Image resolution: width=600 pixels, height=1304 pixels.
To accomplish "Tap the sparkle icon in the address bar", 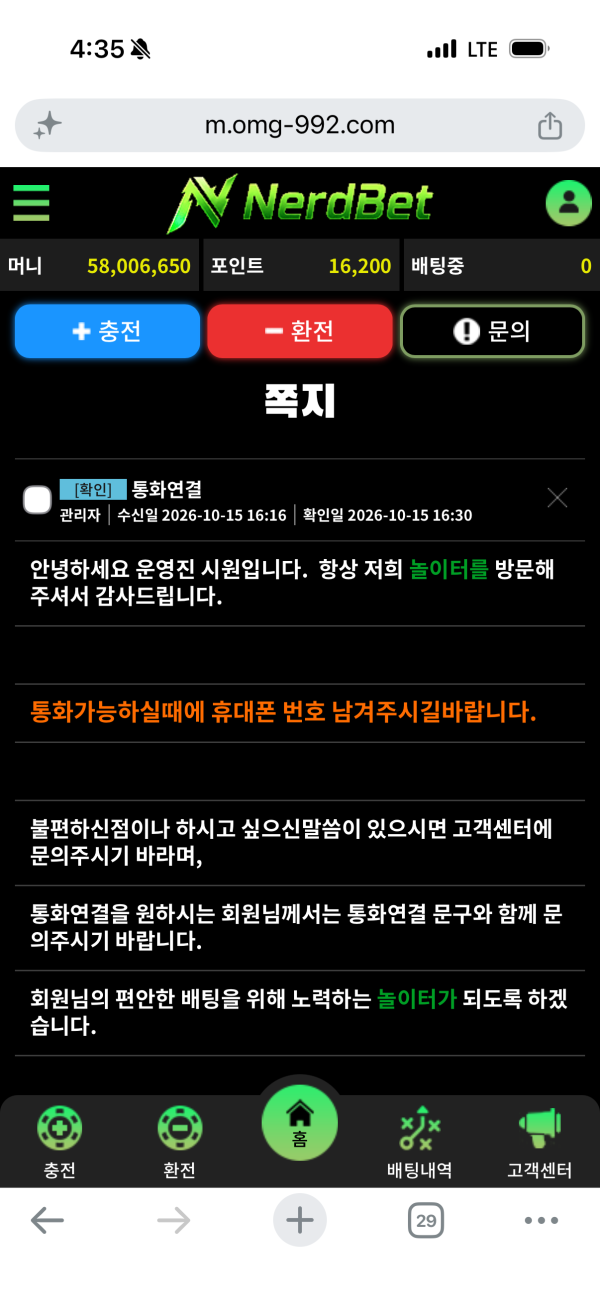I will pos(48,125).
